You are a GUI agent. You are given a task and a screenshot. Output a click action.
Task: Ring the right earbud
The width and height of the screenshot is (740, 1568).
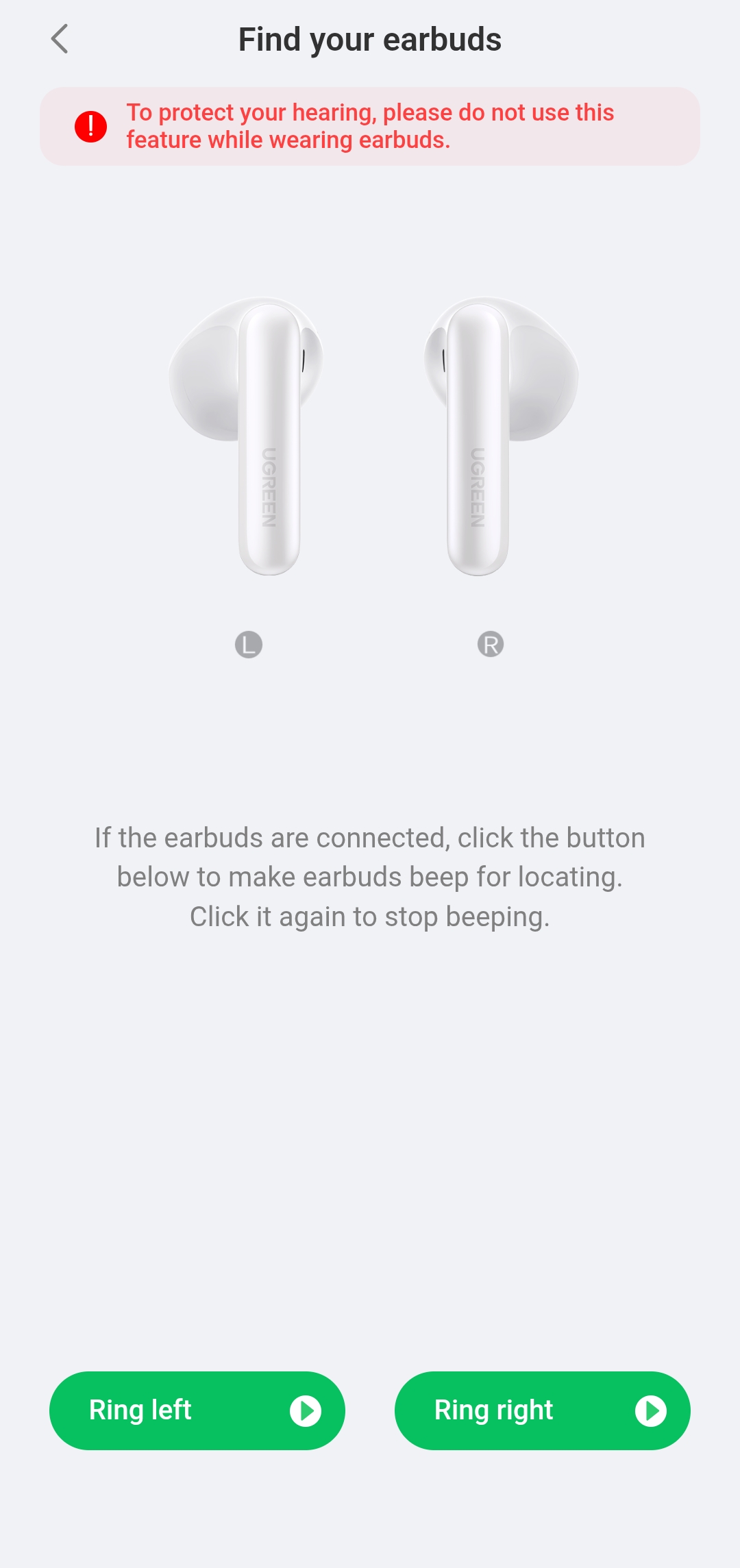(542, 1410)
